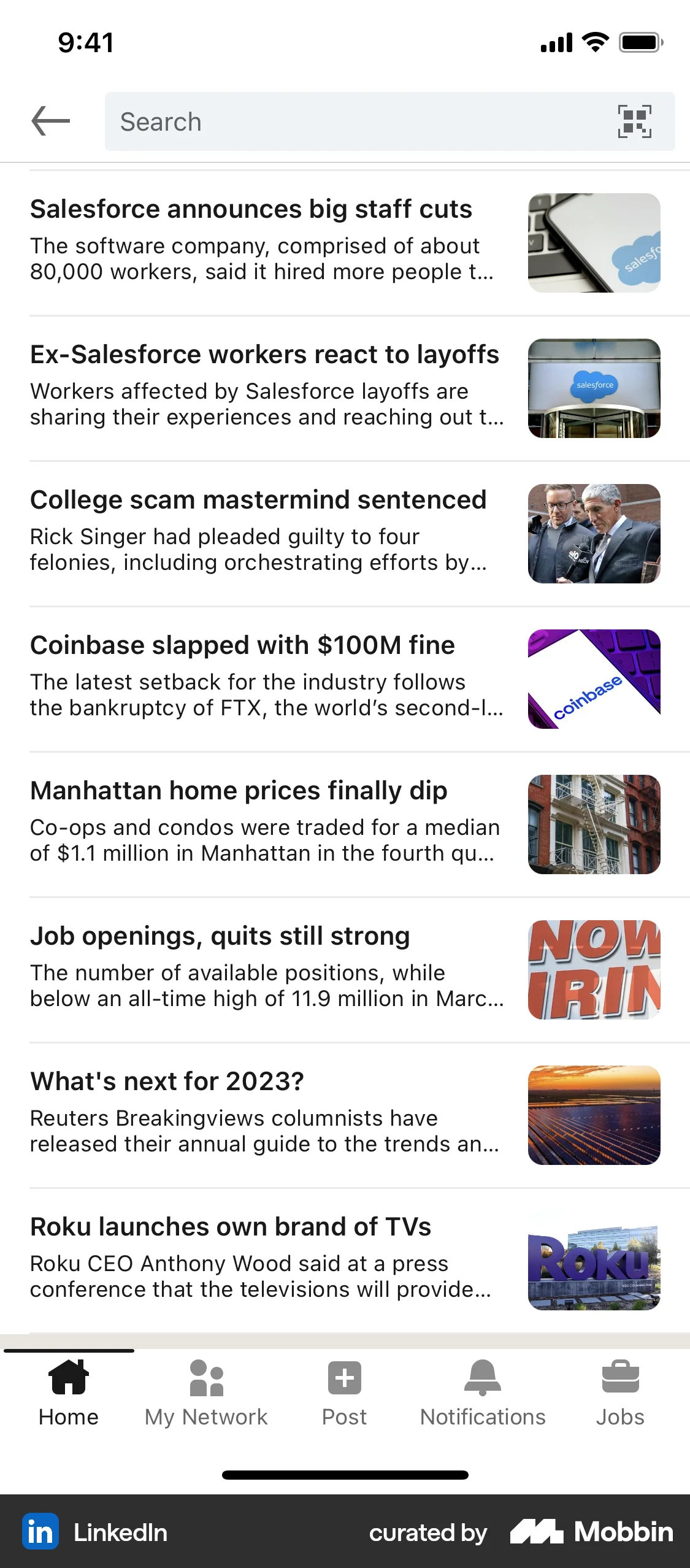This screenshot has width=690, height=1568.
Task: Open the Ex-Salesforce workers react story
Action: (264, 354)
